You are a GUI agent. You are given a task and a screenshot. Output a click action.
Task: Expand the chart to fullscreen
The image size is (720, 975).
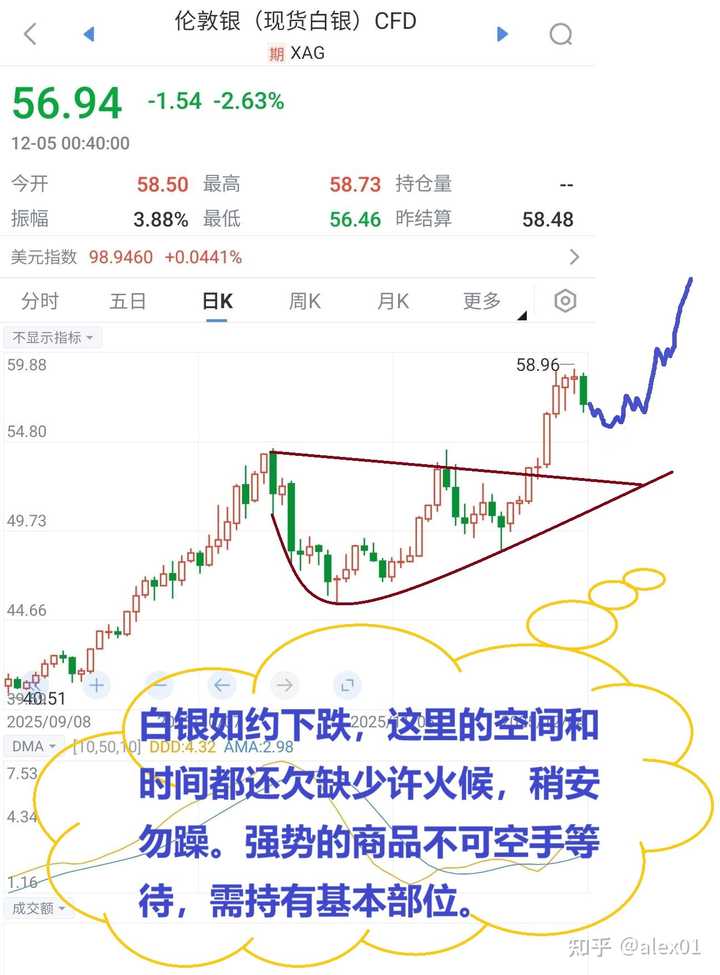347,685
